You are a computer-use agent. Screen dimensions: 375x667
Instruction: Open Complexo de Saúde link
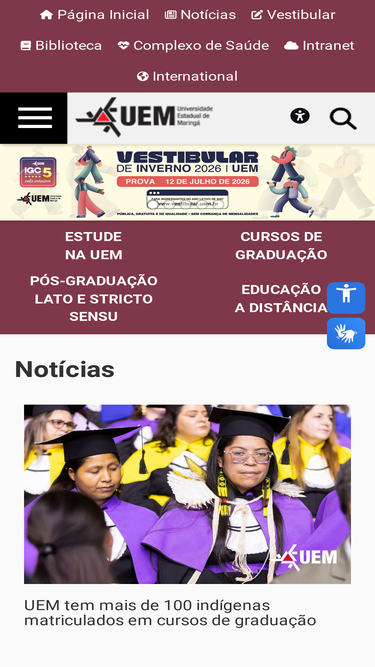[193, 46]
